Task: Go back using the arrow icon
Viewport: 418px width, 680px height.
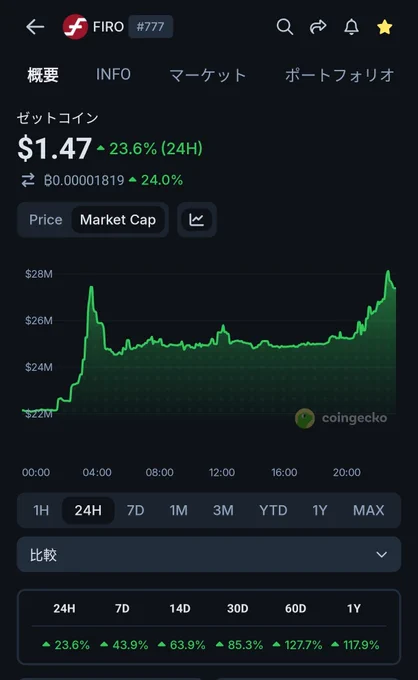Action: point(35,27)
